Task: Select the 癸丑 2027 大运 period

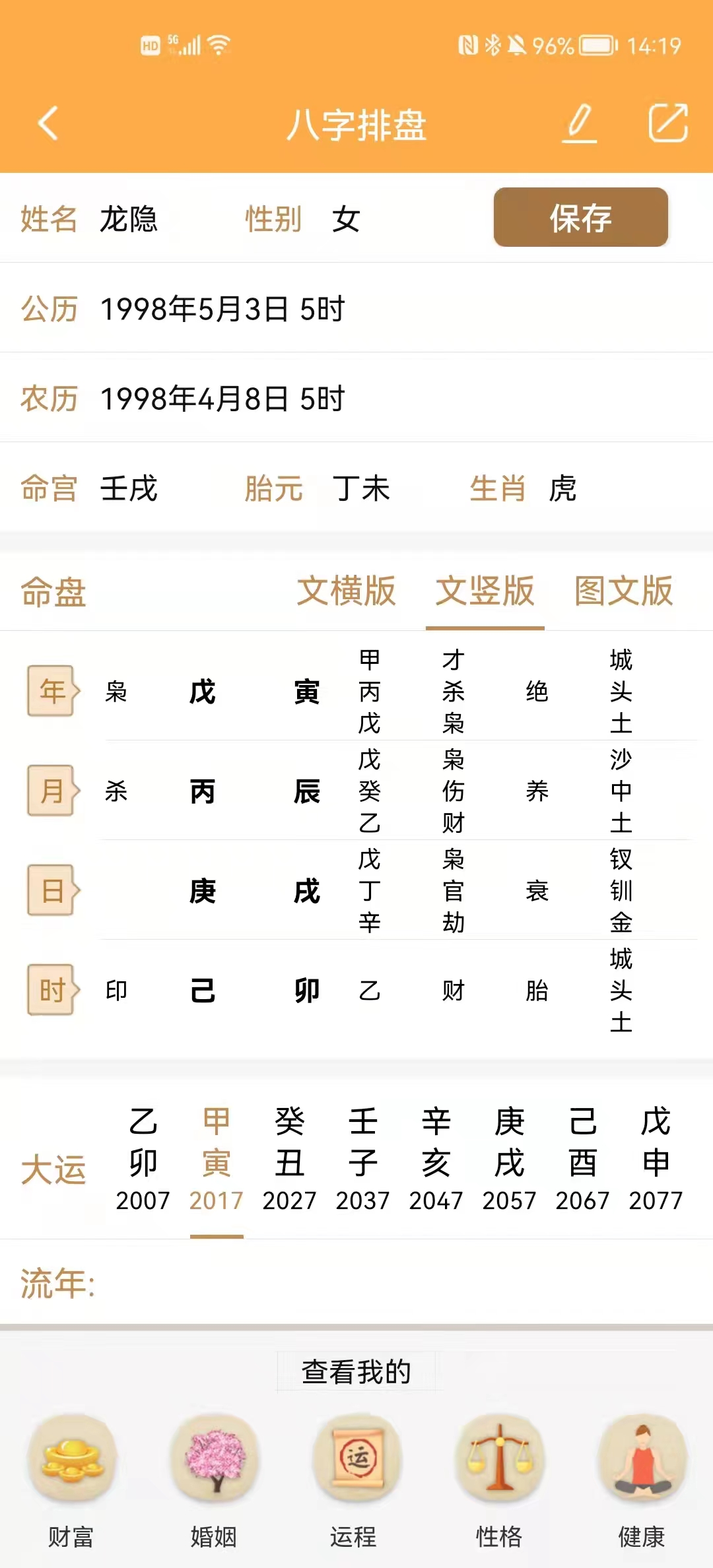Action: 289,1160
